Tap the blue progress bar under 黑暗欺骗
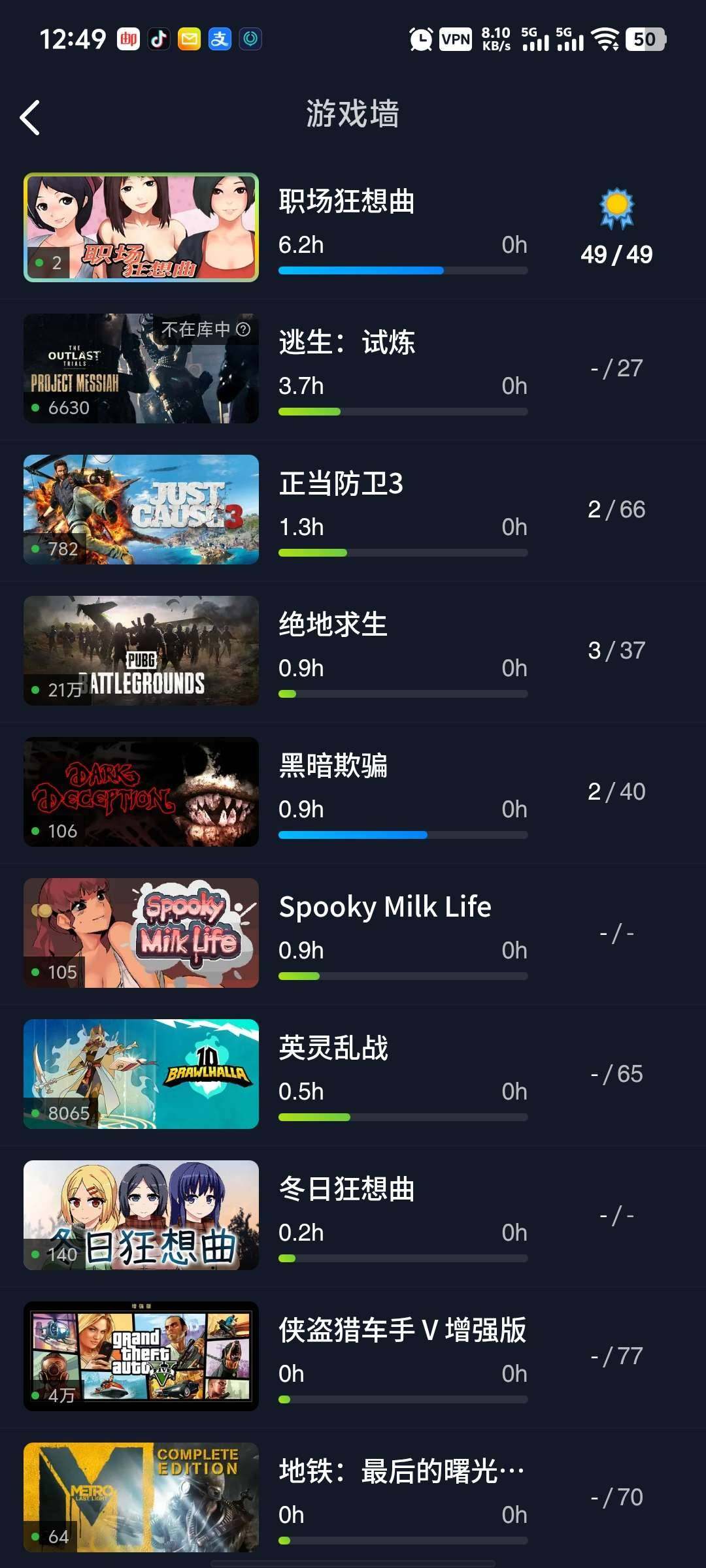 353,835
